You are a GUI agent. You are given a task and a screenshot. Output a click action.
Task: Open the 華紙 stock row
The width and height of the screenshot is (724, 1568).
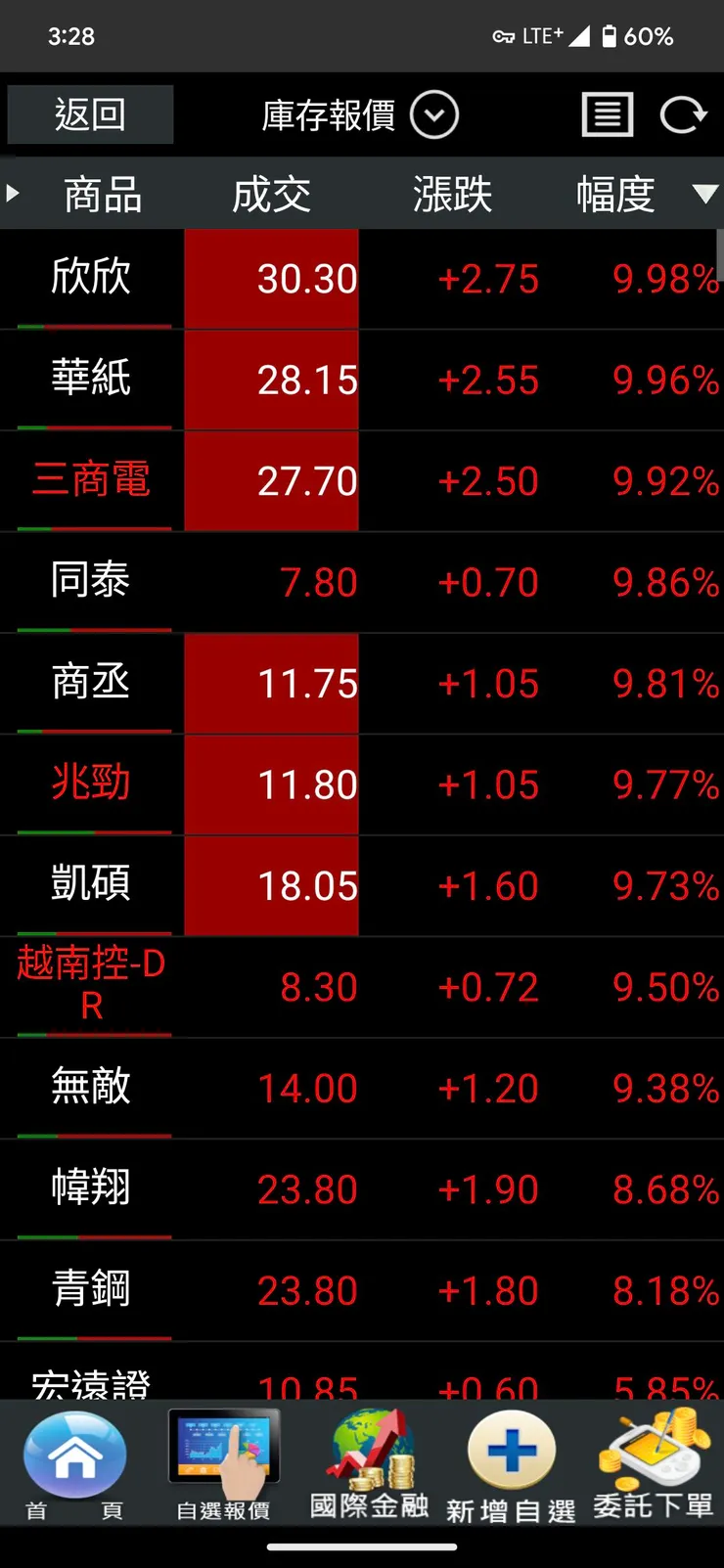point(91,379)
